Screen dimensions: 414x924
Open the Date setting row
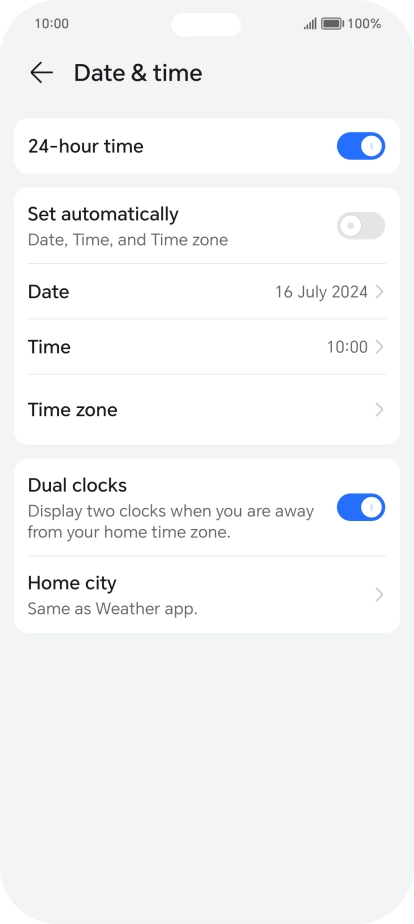pyautogui.click(x=207, y=292)
